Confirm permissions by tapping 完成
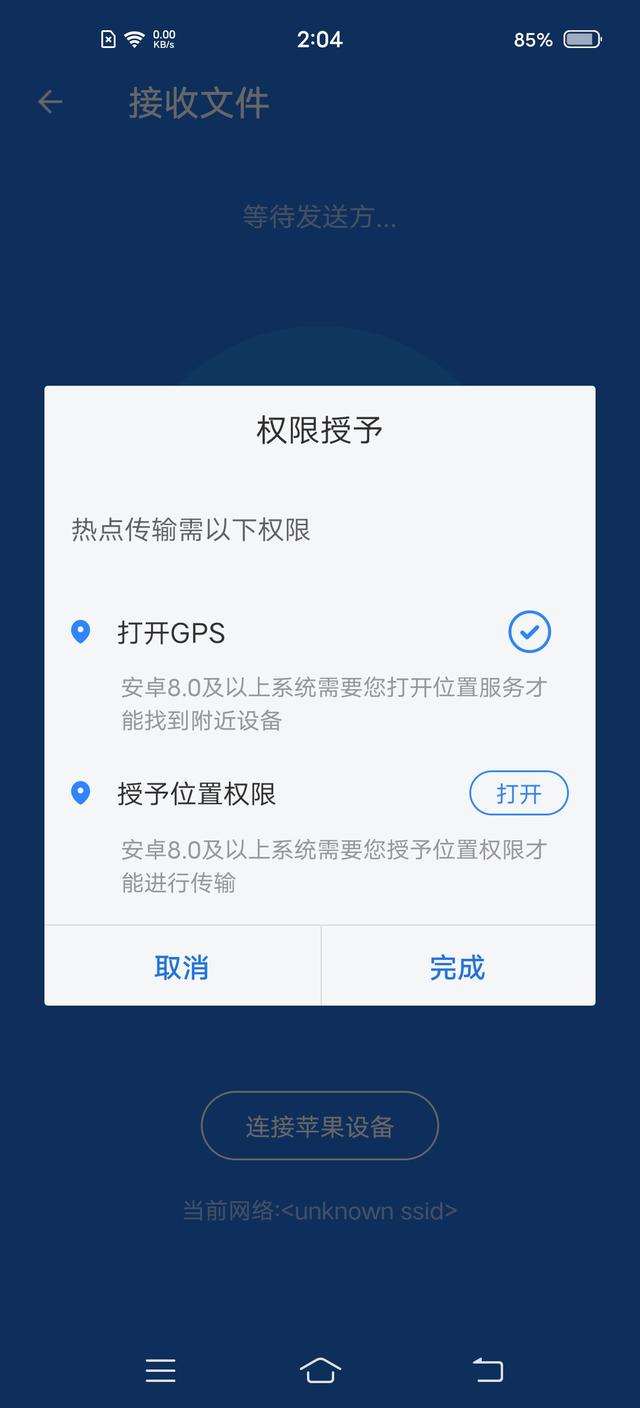 (457, 967)
